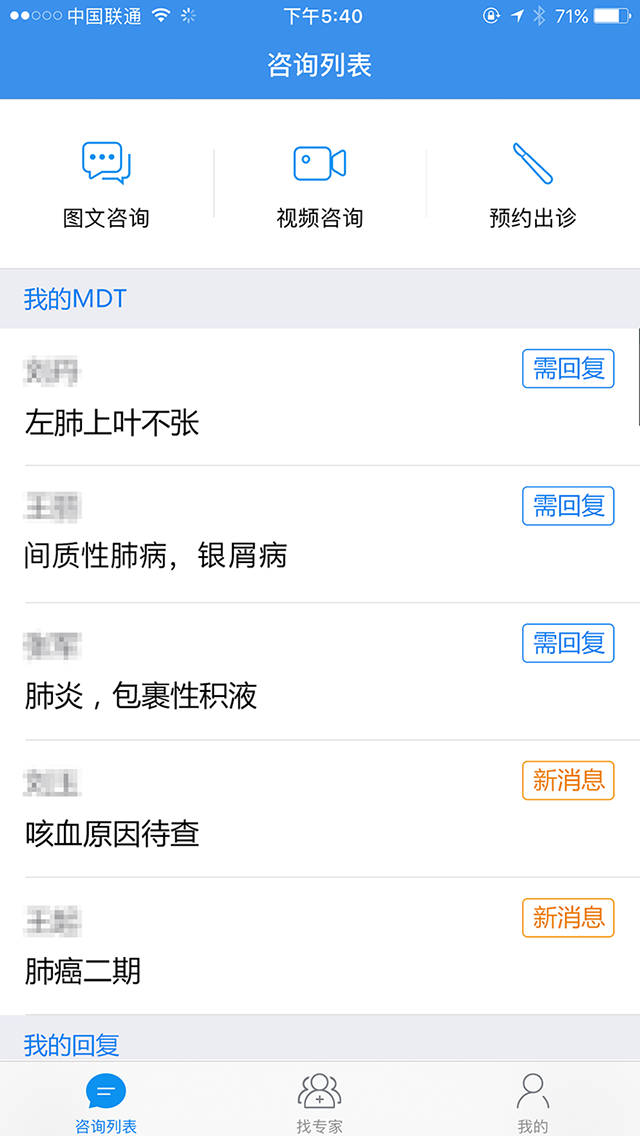Select the 咨询列表 bottom tab

click(106, 1101)
